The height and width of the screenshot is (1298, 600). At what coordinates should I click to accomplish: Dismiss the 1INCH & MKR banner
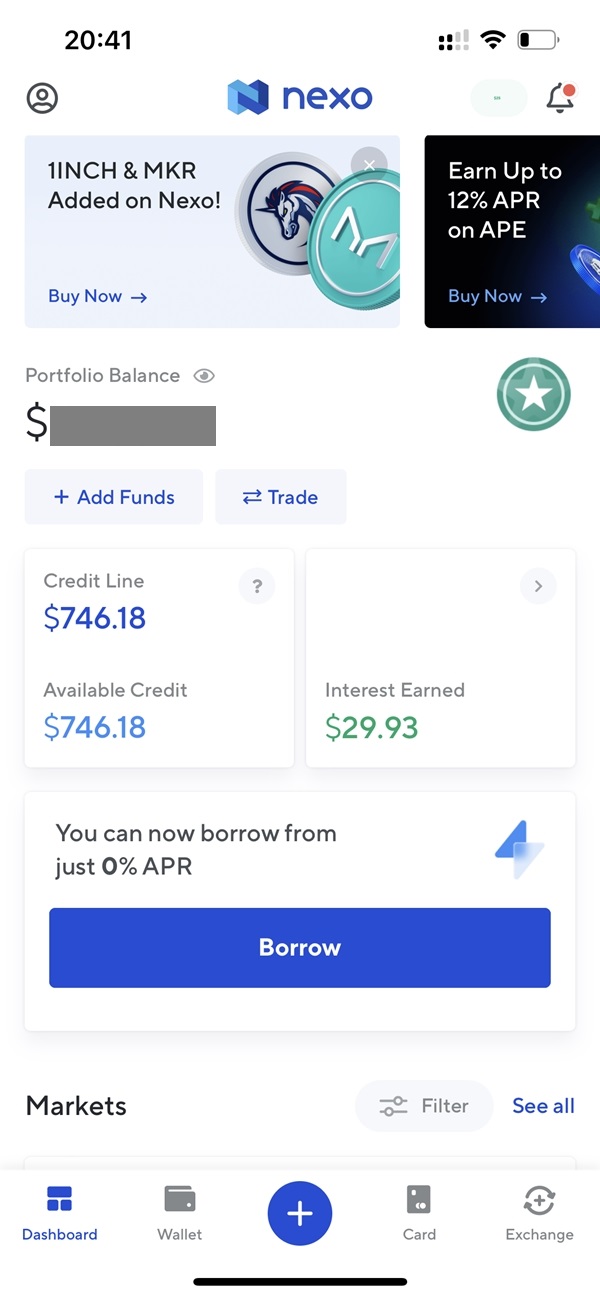pyautogui.click(x=369, y=164)
